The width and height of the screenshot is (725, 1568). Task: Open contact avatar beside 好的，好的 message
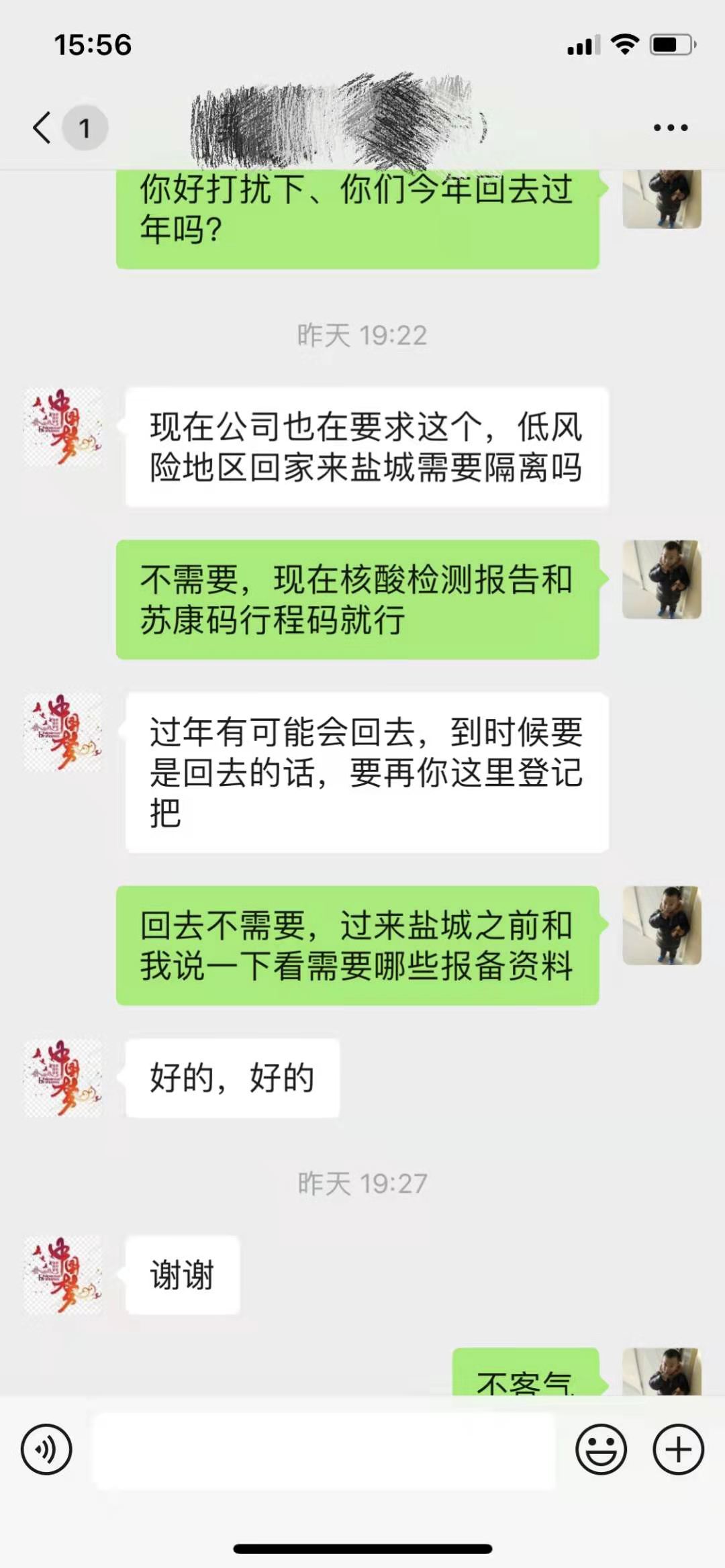pyautogui.click(x=63, y=1078)
